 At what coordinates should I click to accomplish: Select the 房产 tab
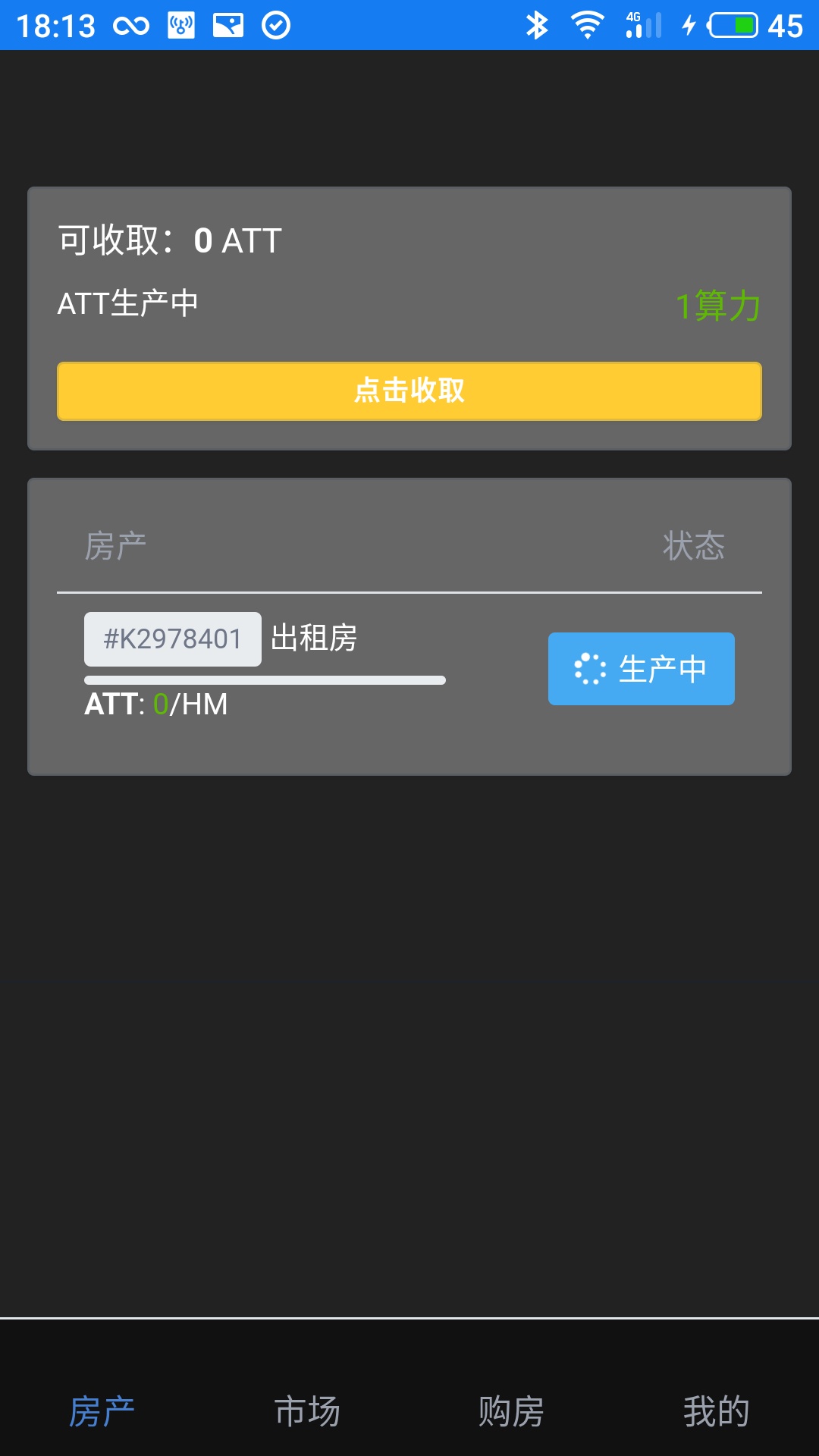coord(102,1411)
